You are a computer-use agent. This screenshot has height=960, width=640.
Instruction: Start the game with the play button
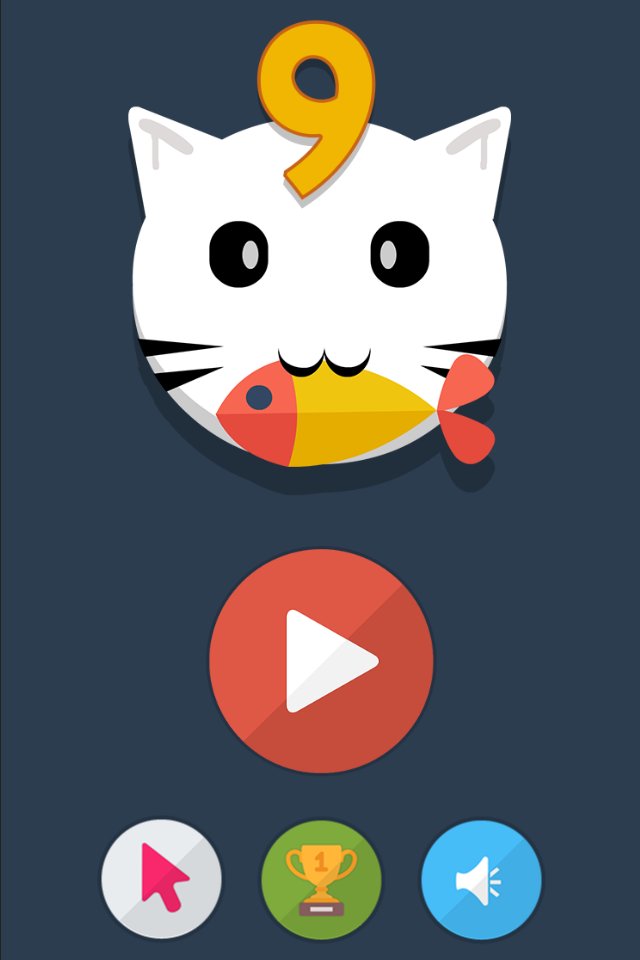321,660
